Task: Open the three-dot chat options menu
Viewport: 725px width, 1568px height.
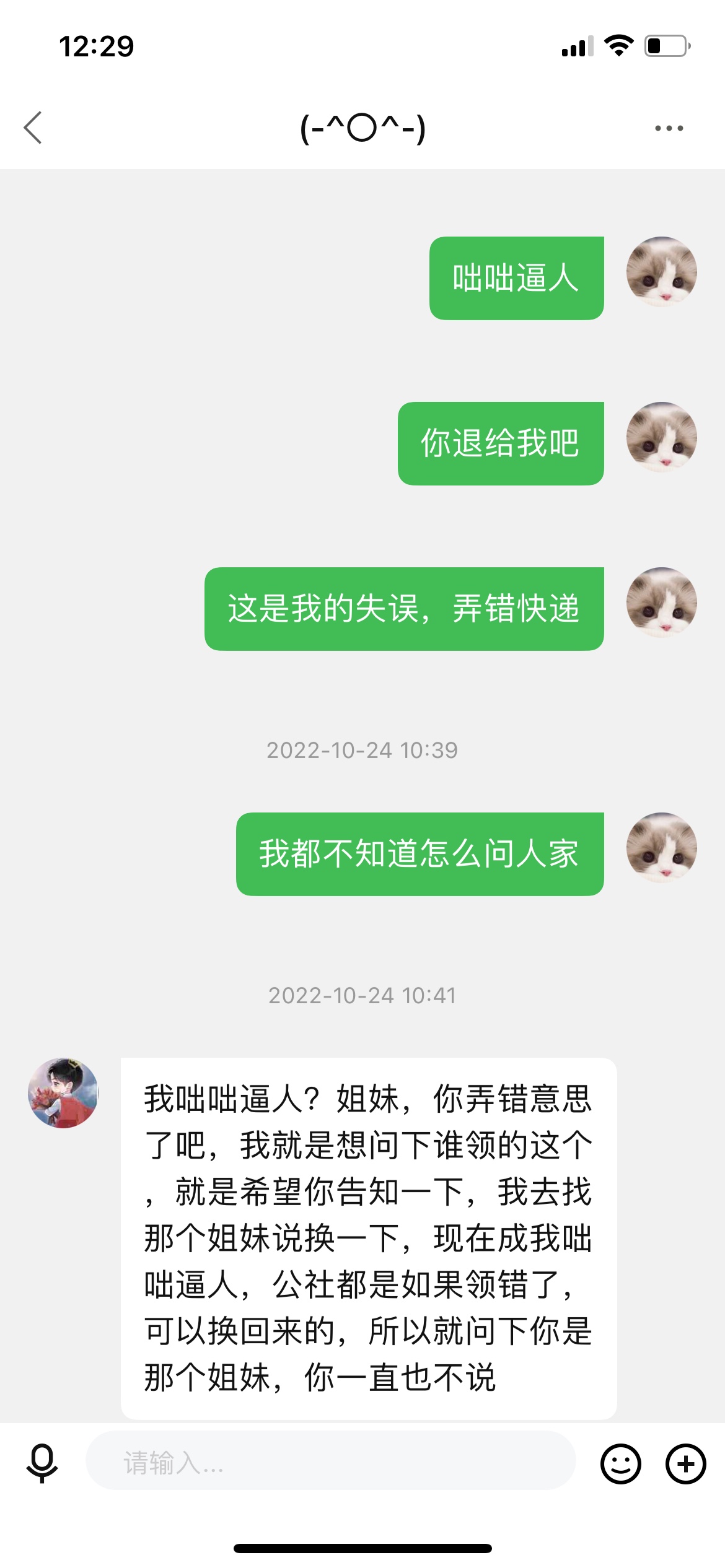Action: tap(669, 128)
